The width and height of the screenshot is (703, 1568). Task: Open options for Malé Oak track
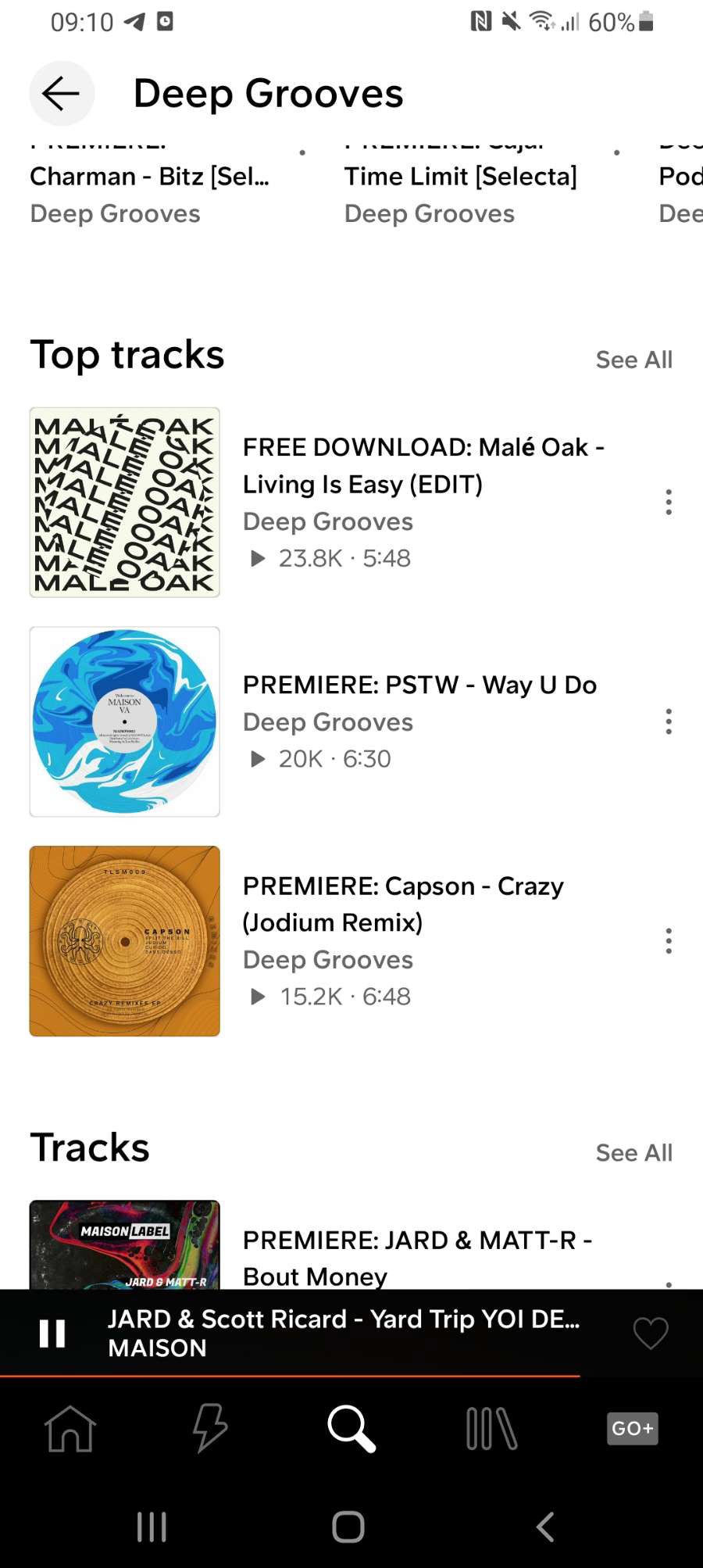669,502
